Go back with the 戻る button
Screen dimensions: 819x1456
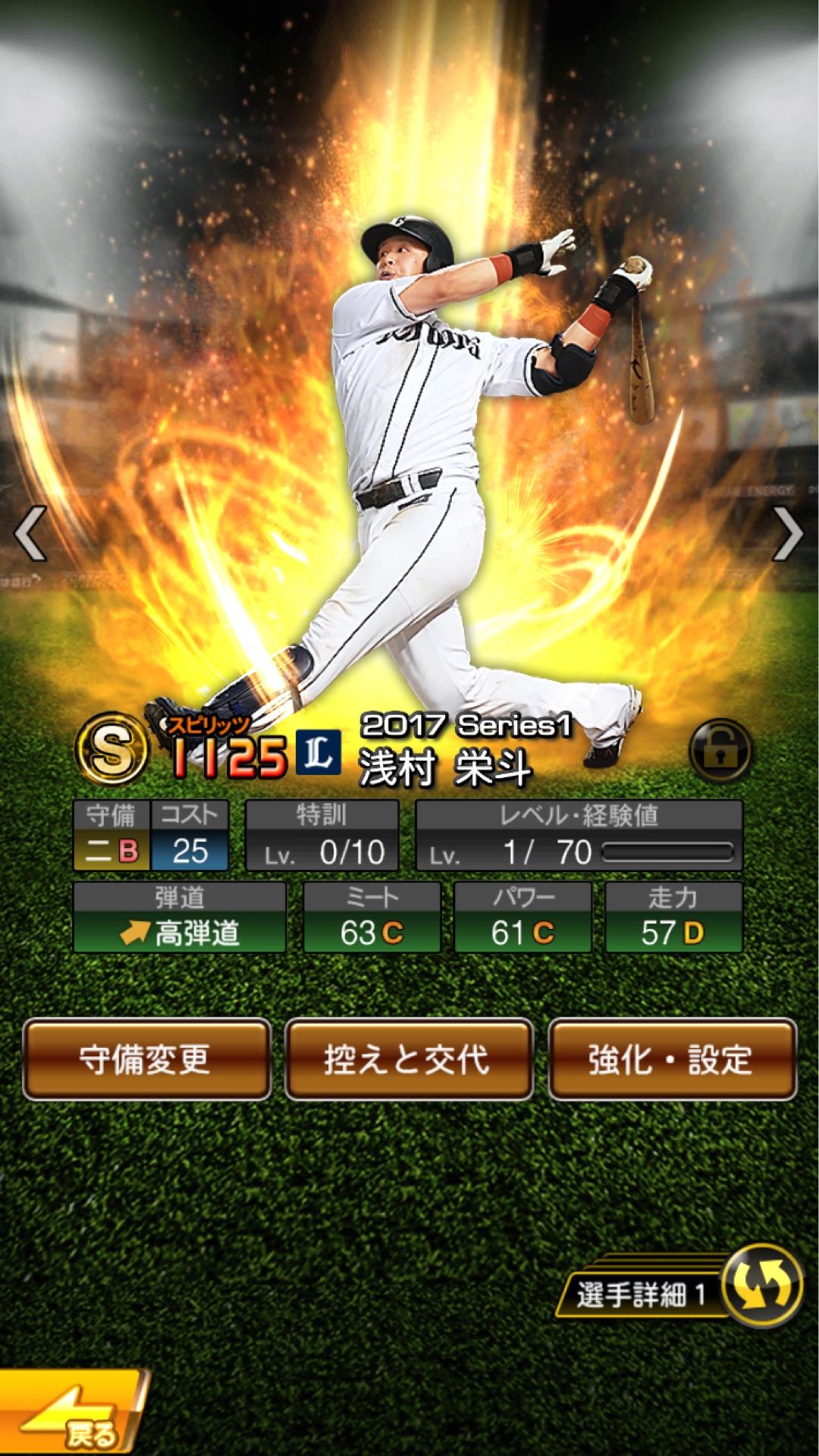pos(72,1414)
